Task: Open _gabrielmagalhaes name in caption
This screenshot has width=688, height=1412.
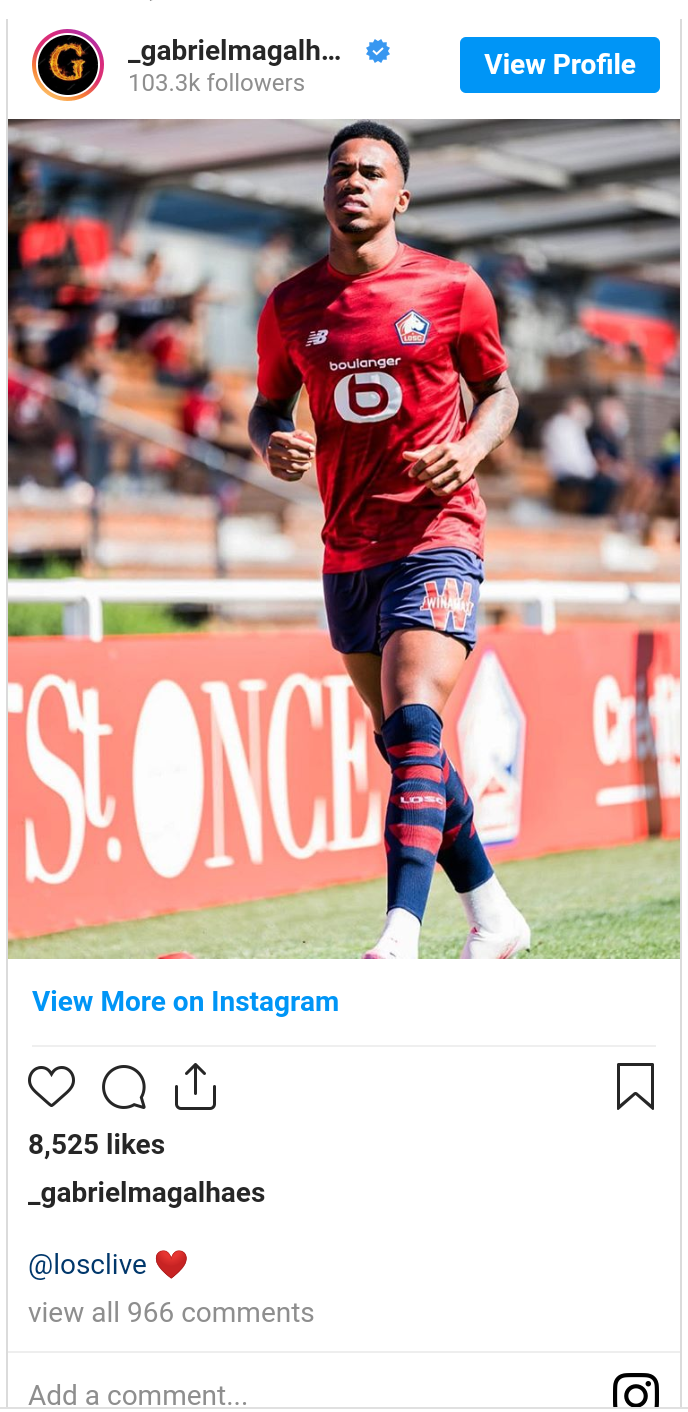Action: [x=147, y=1192]
